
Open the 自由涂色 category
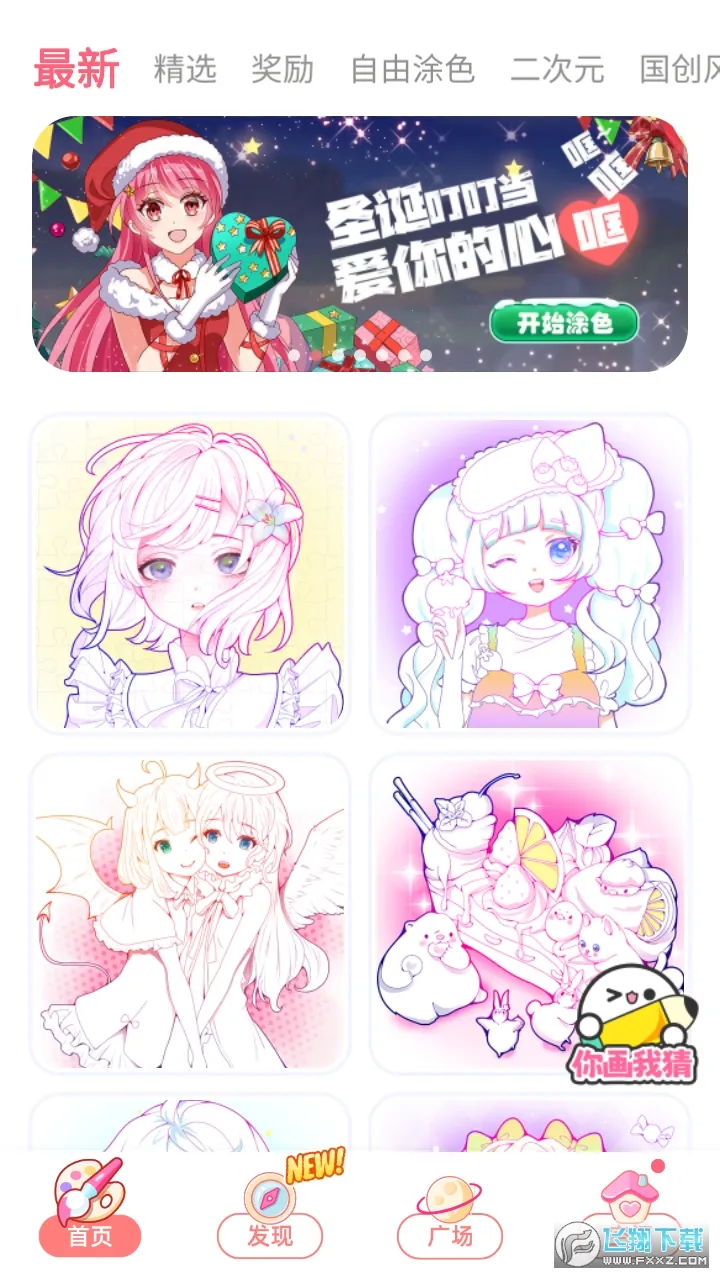tap(412, 69)
